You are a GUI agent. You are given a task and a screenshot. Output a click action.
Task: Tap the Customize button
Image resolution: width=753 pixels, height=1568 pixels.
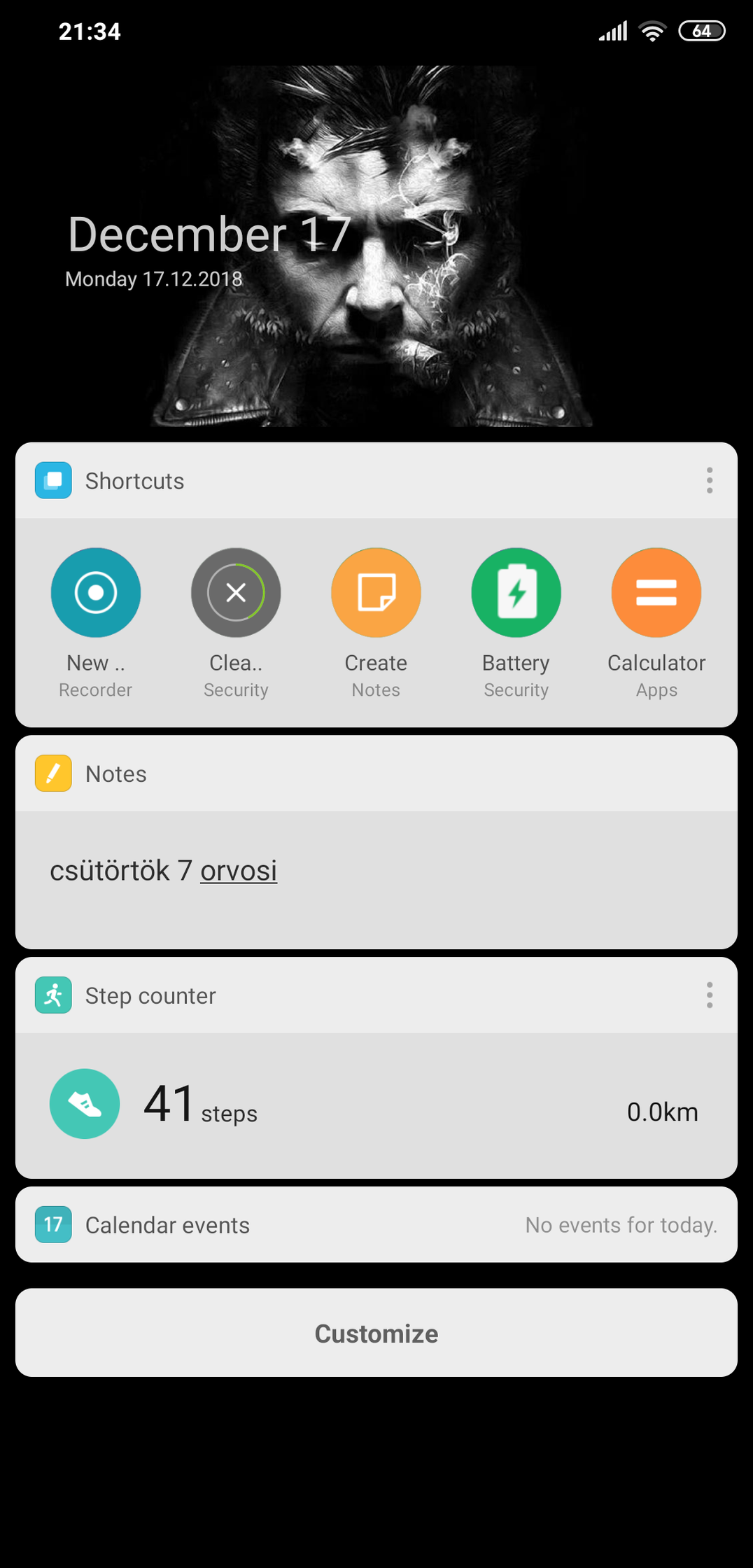[376, 1333]
